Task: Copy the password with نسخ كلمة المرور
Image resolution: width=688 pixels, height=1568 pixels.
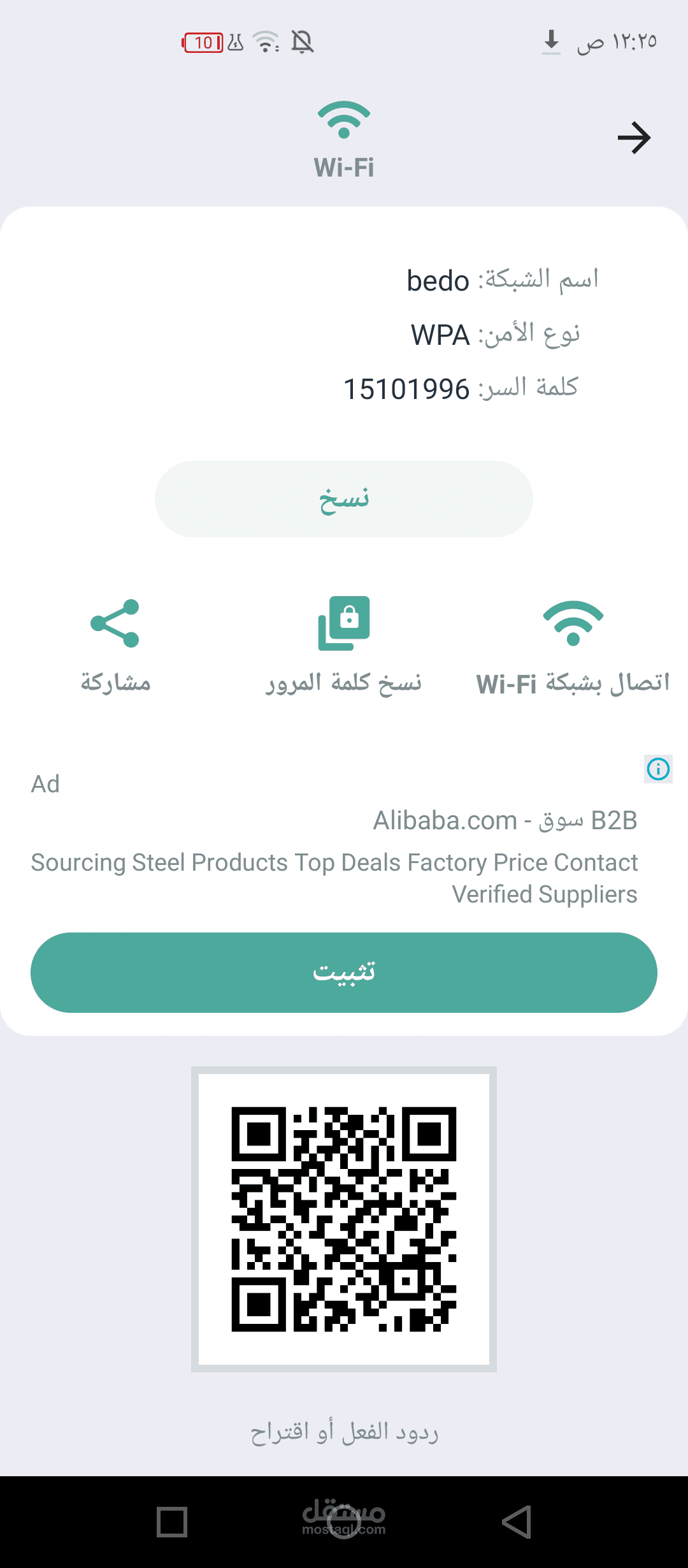Action: click(344, 644)
